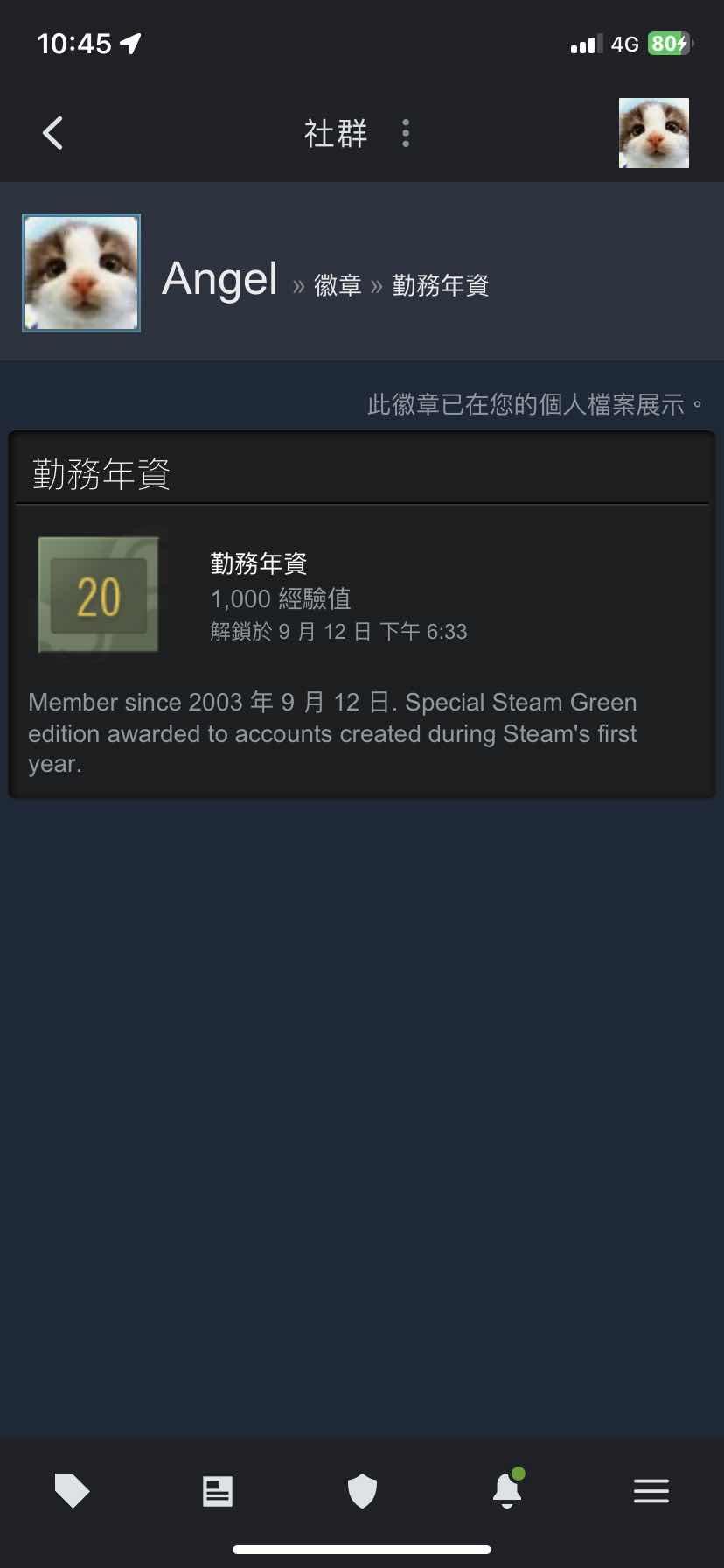
Task: Open account avatar in top-right corner
Action: 653,133
